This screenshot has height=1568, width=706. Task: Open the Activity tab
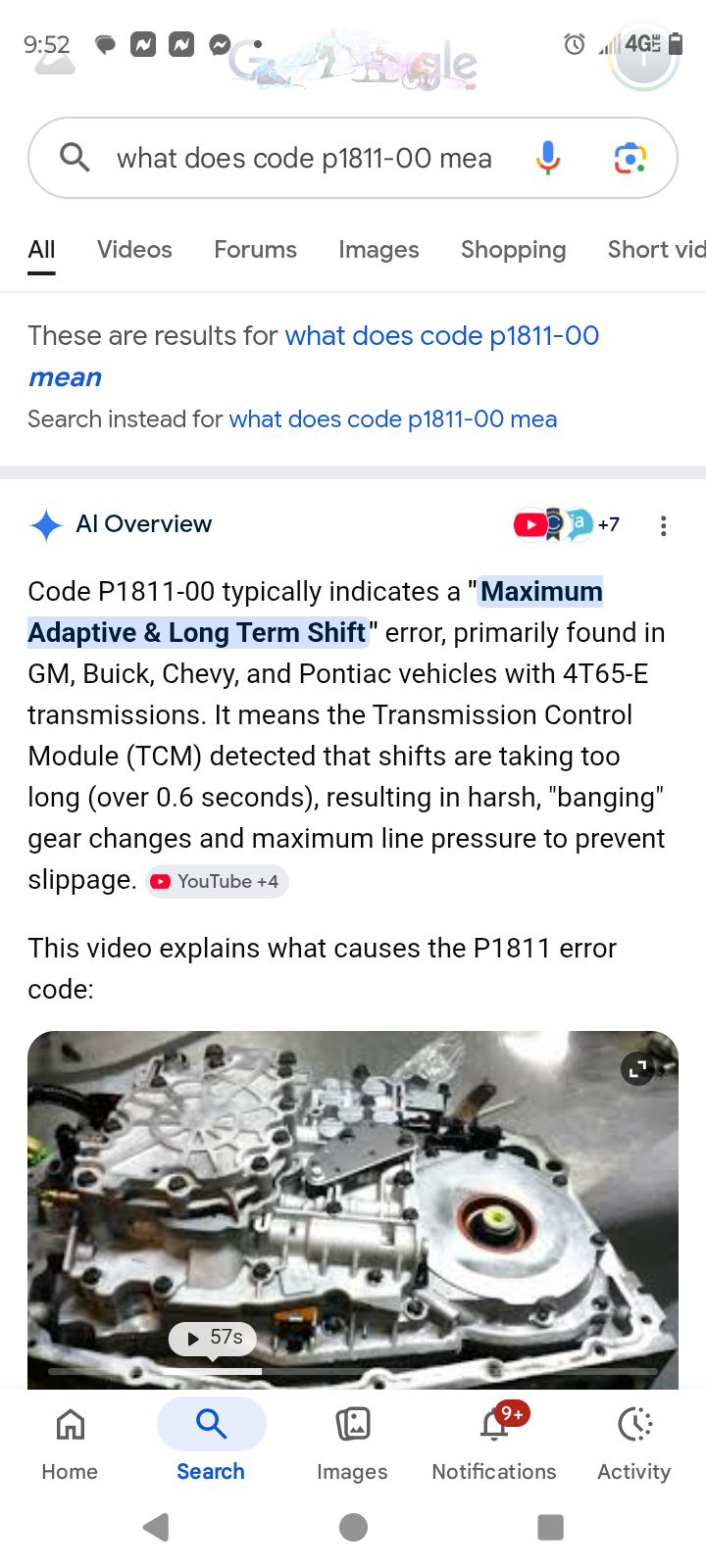tap(634, 1441)
